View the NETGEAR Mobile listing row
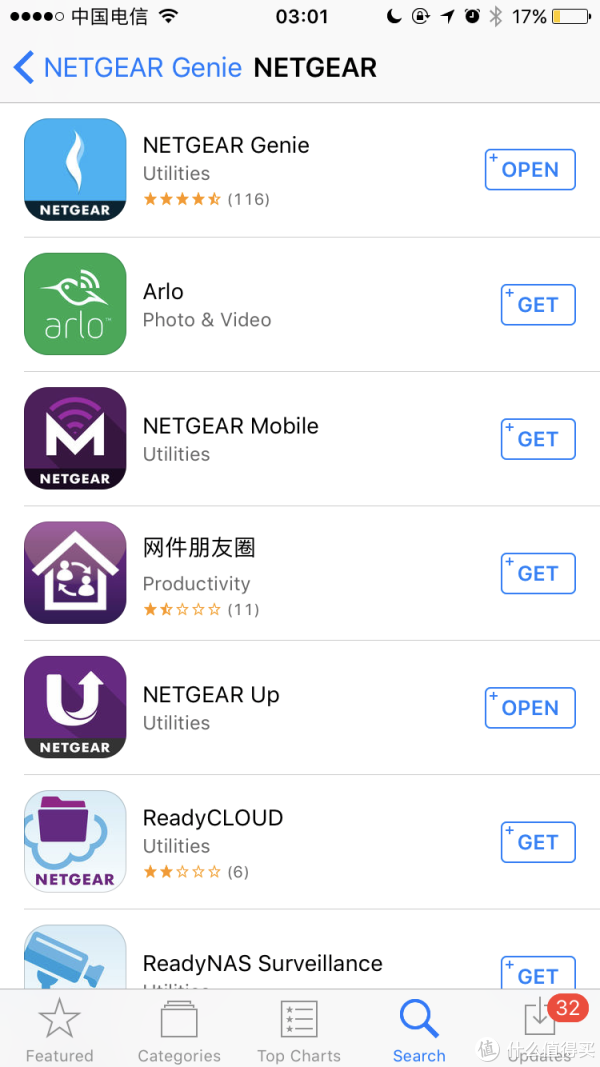 pyautogui.click(x=300, y=439)
